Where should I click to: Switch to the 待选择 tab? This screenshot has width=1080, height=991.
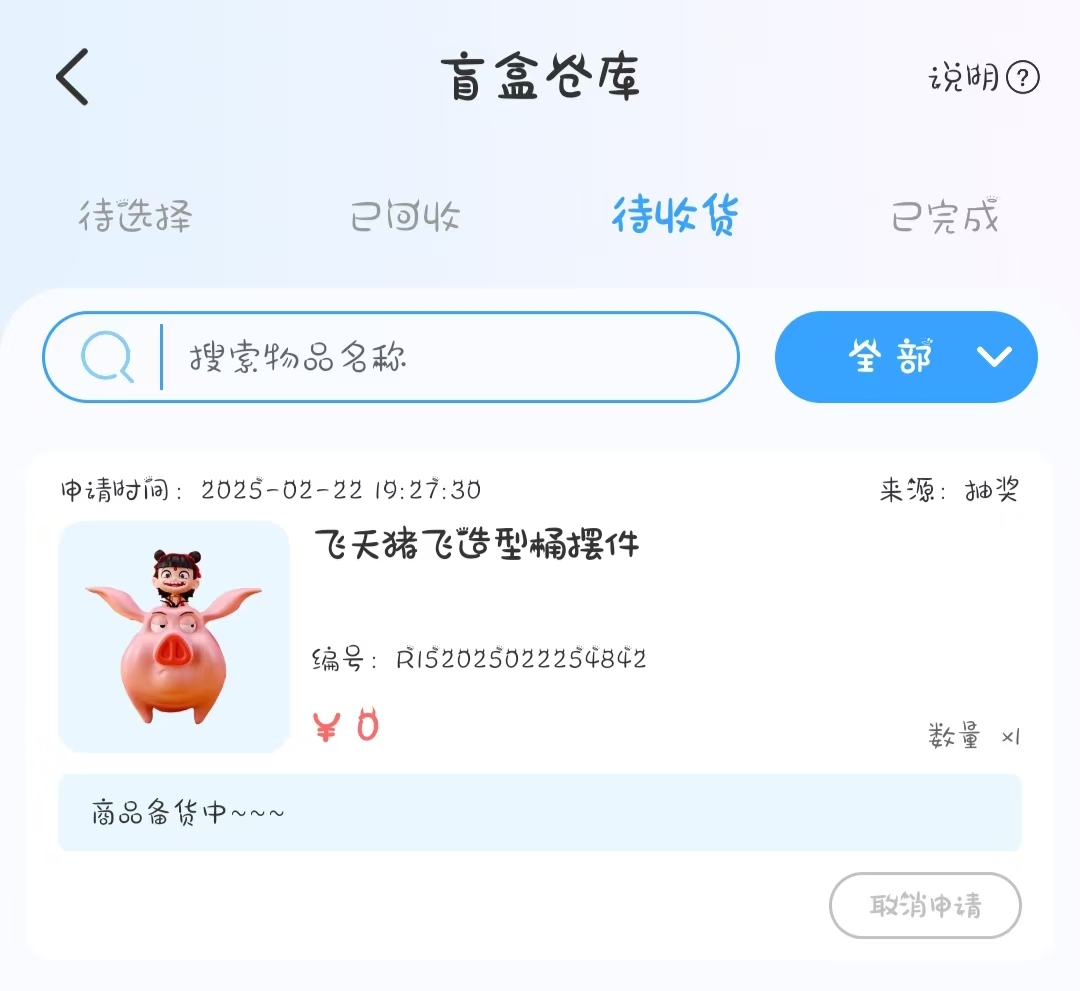click(x=135, y=216)
